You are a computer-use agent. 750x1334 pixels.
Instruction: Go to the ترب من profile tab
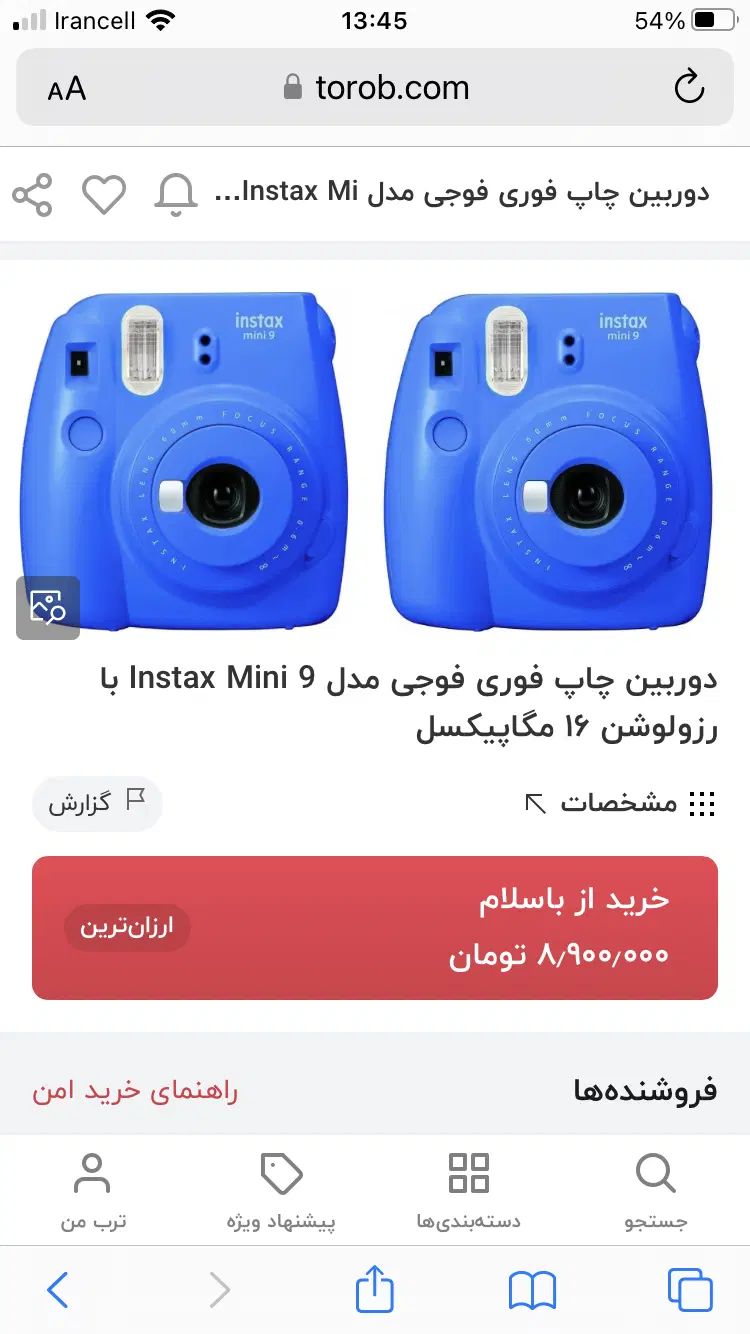click(x=93, y=1190)
